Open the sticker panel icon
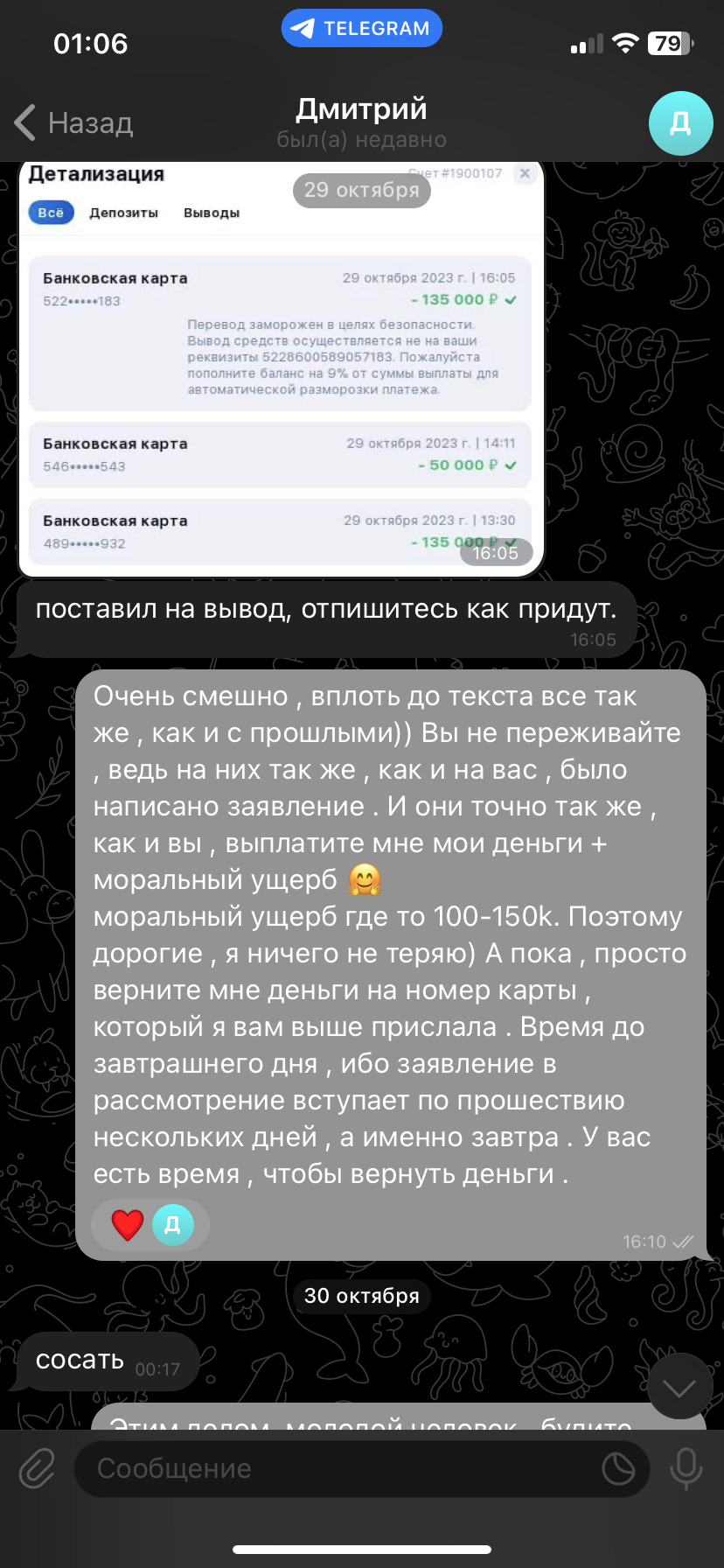Image resolution: width=724 pixels, height=1568 pixels. 618,1468
